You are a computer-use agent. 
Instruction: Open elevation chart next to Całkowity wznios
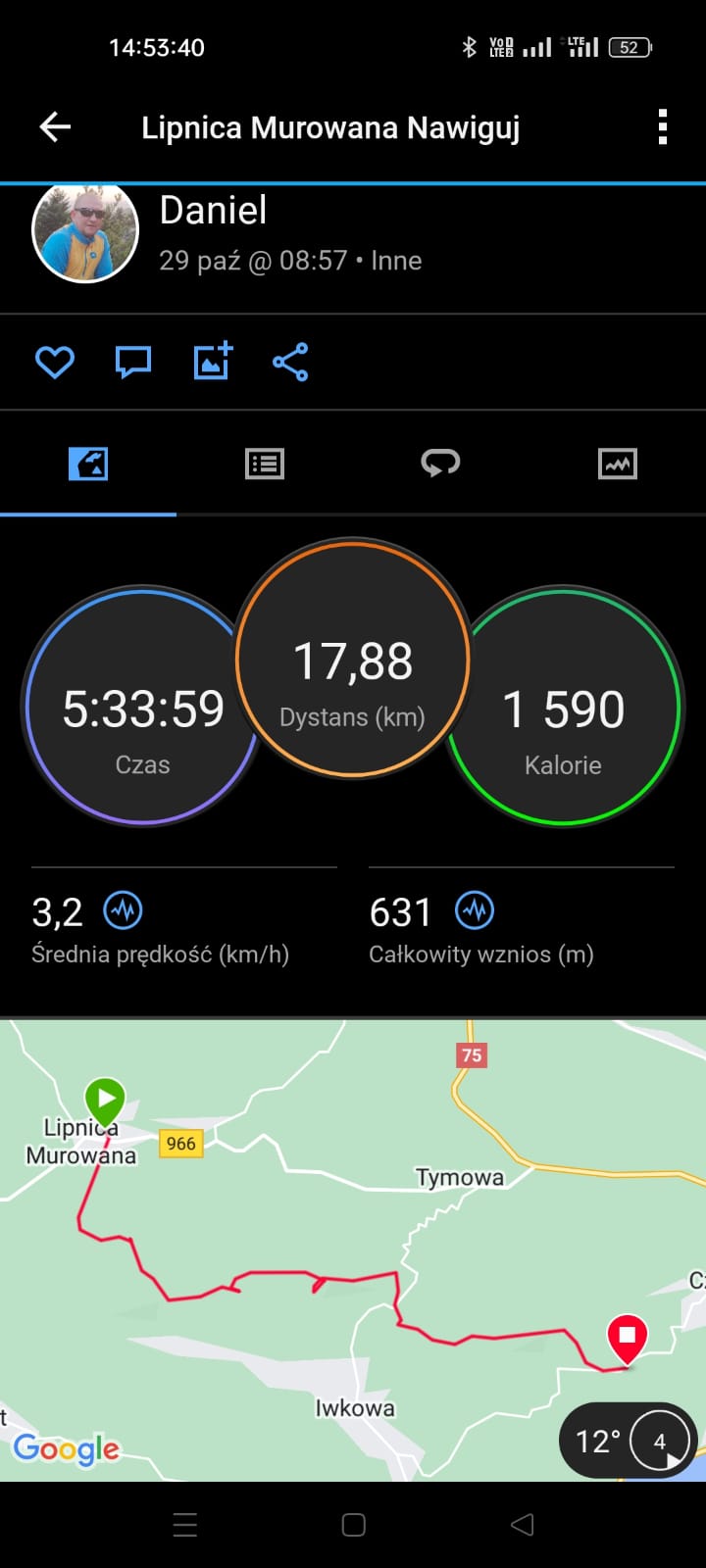pos(475,911)
